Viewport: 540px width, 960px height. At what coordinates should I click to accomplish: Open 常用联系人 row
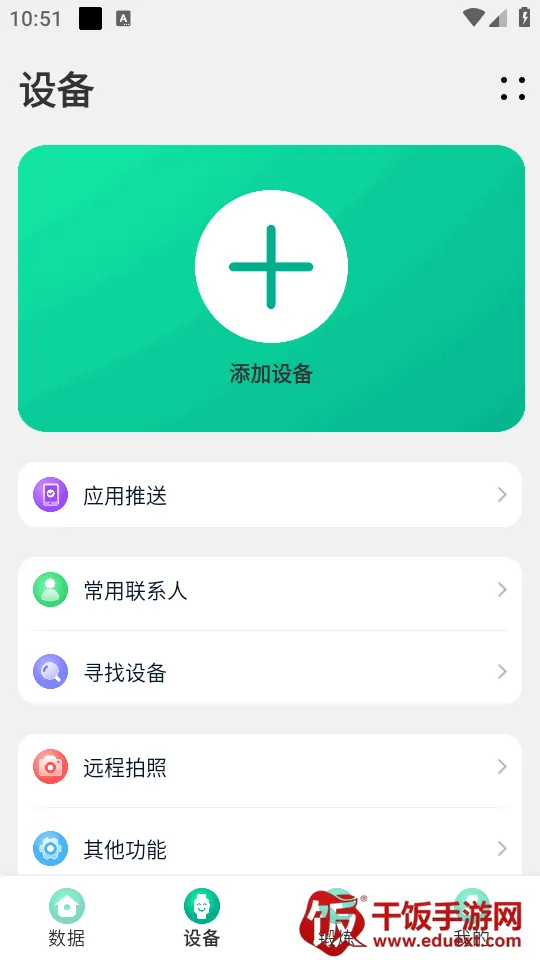[x=270, y=590]
